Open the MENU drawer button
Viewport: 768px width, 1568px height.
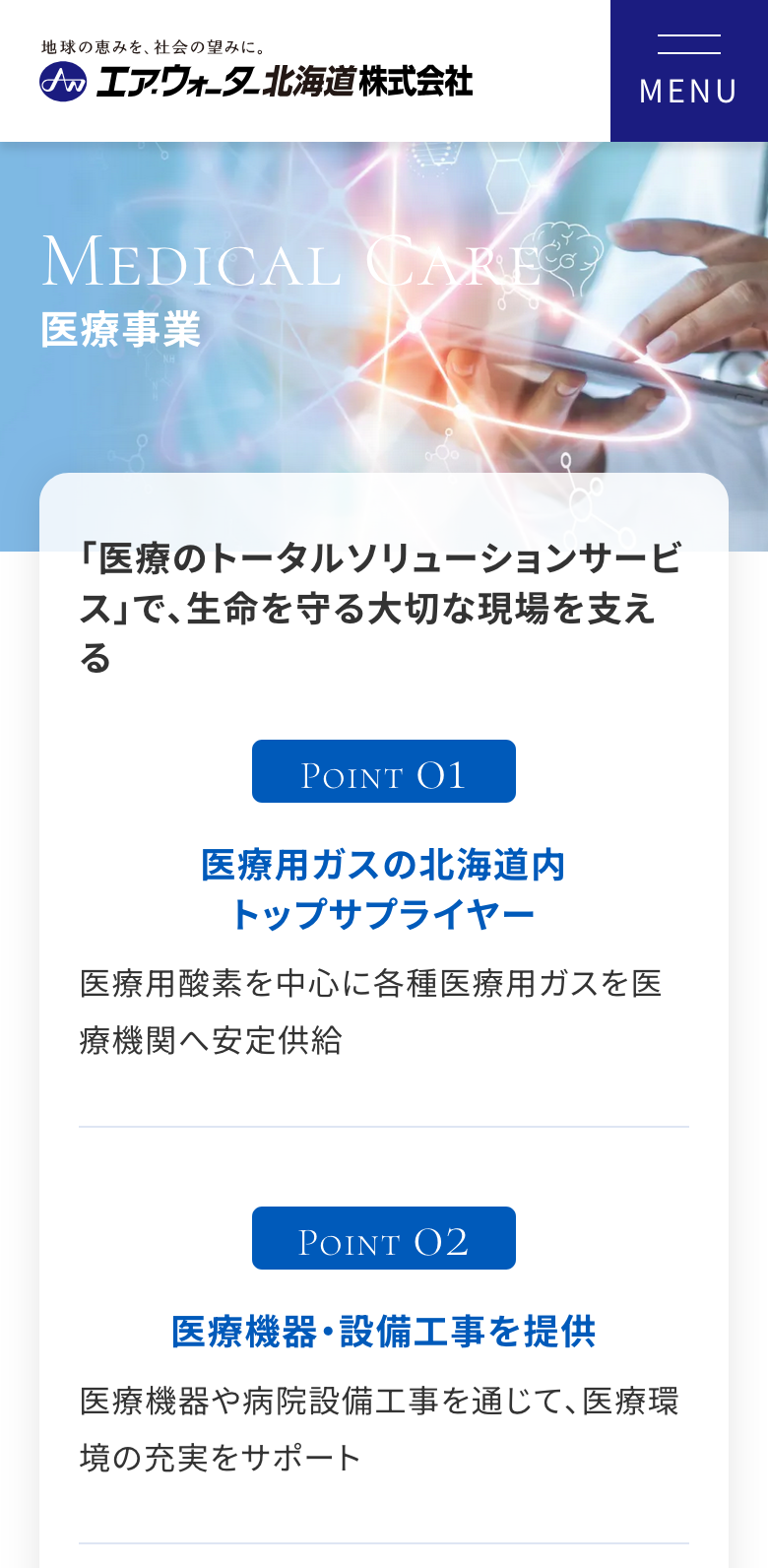pyautogui.click(x=688, y=71)
